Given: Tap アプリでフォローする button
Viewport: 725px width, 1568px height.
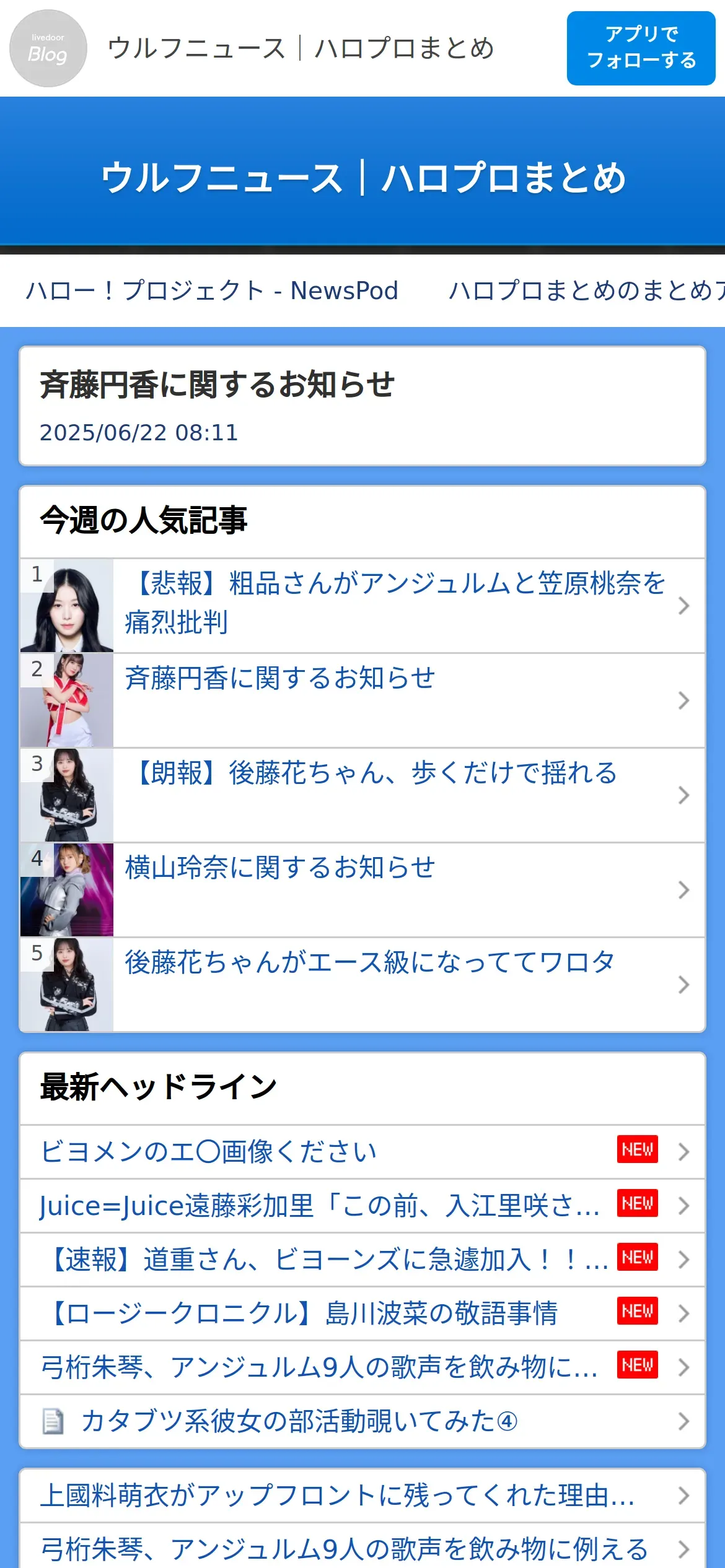Looking at the screenshot, I should point(641,48).
